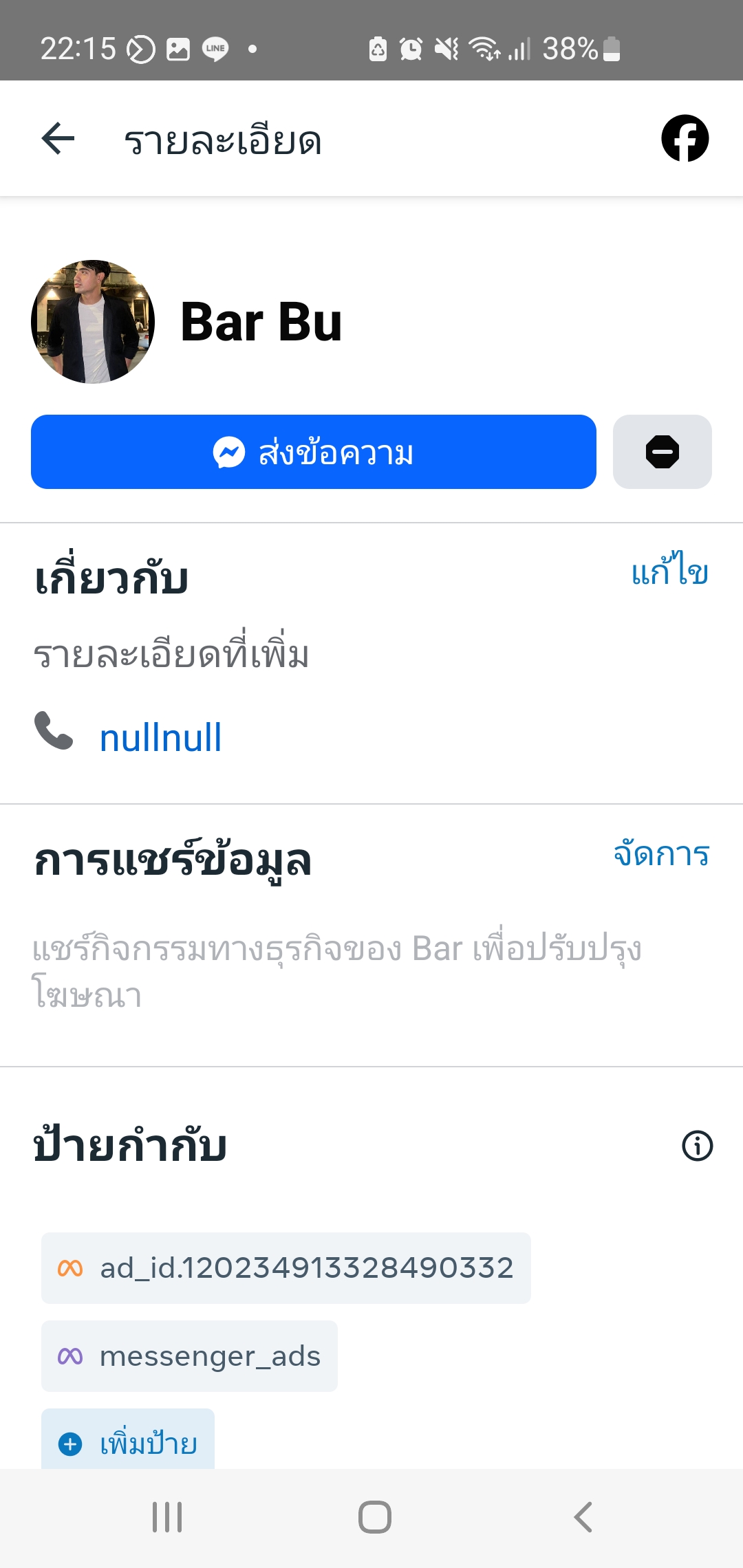Open the info icon beside ป้ายกำกับ
Screen dimensions: 743x1568
click(x=697, y=1146)
